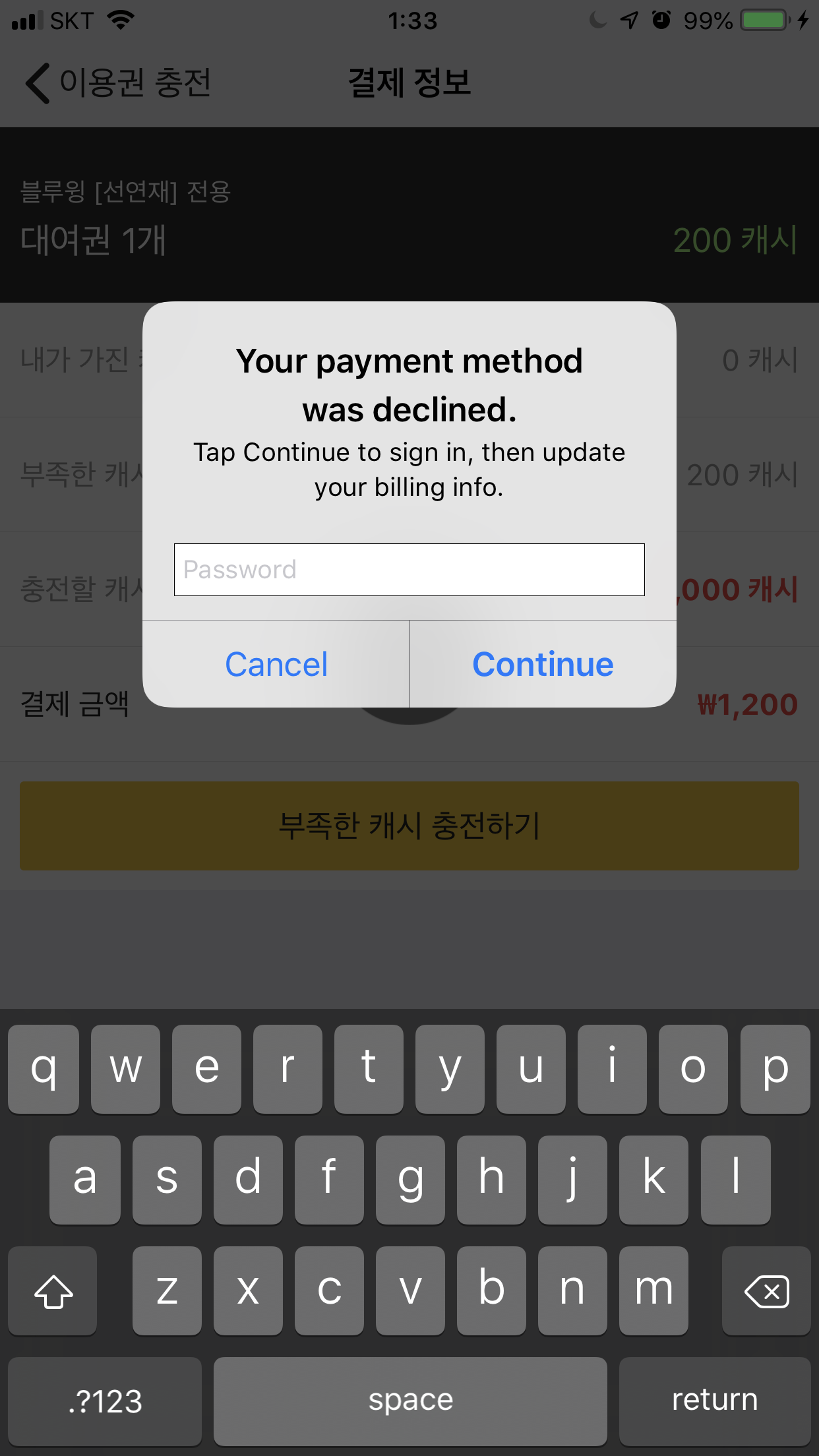Tap Continue to sign in
Viewport: 819px width, 1456px height.
(x=543, y=664)
